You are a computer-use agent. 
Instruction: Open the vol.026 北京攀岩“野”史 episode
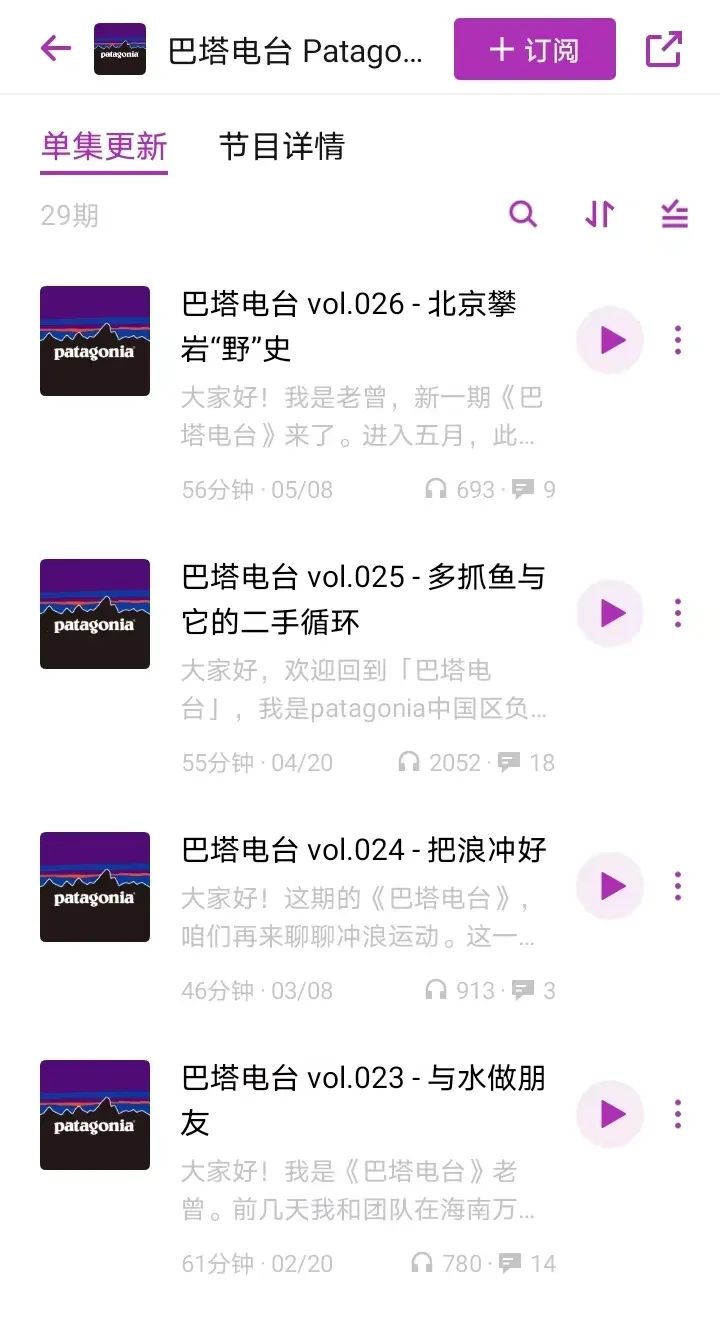[348, 326]
